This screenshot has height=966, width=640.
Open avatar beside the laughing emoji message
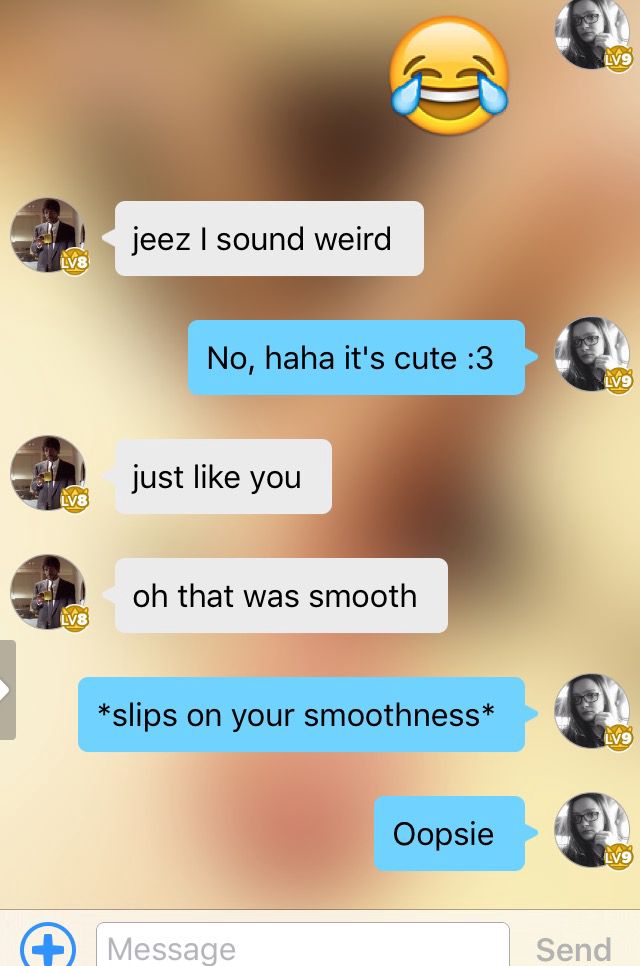pyautogui.click(x=592, y=35)
